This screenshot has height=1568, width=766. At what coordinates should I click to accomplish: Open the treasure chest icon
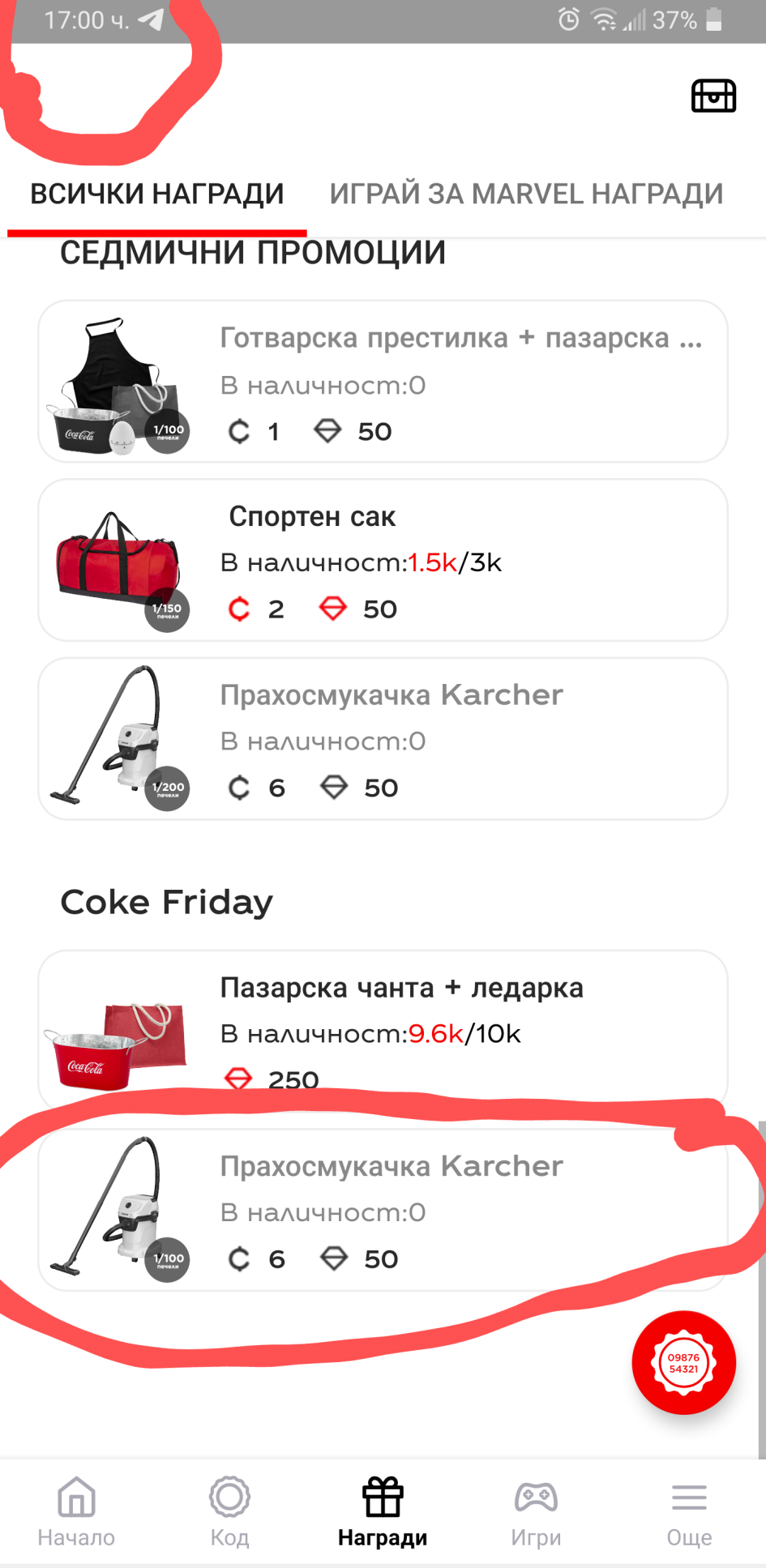713,96
